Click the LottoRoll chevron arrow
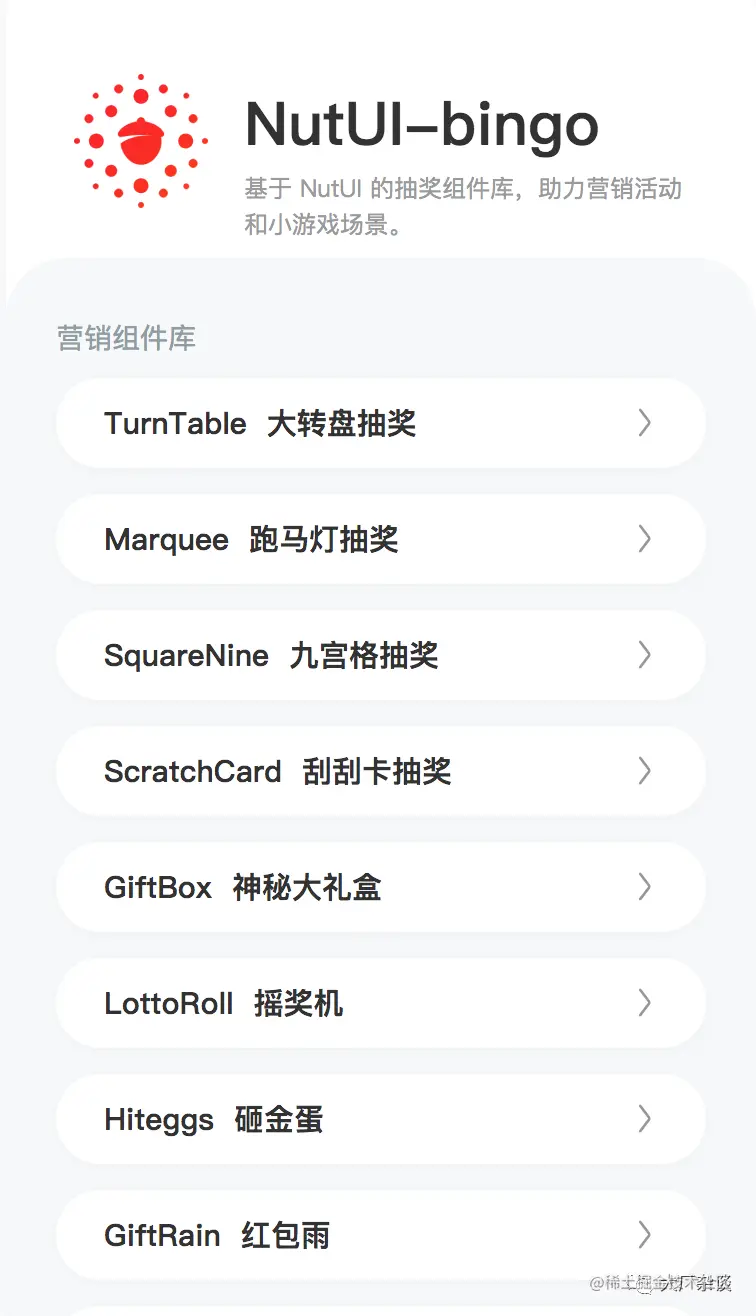Image resolution: width=756 pixels, height=1316 pixels. click(x=645, y=1003)
